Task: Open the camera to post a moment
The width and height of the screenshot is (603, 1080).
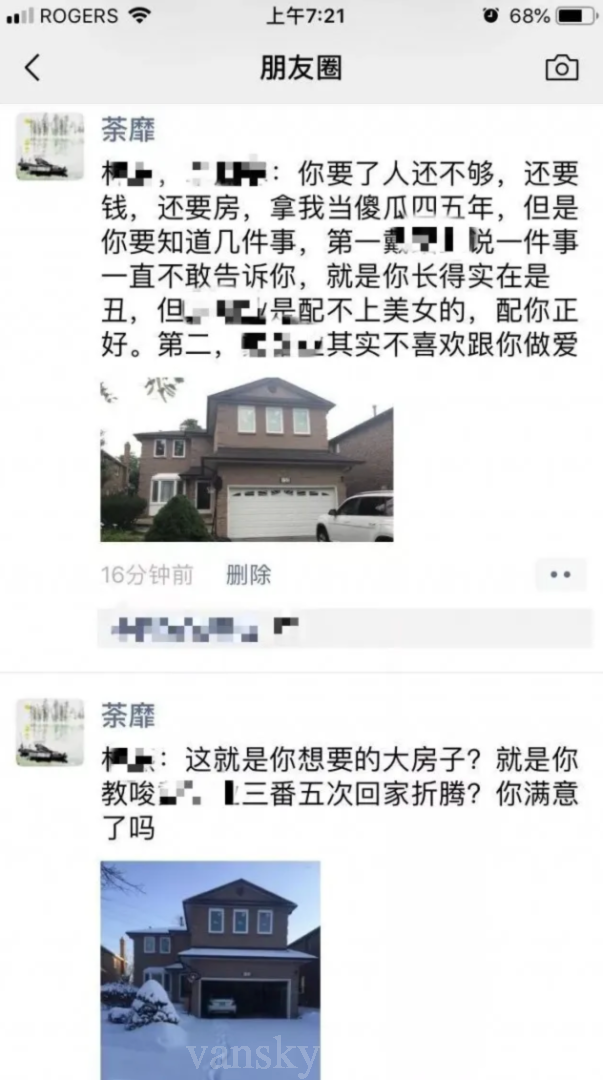Action: click(x=561, y=68)
